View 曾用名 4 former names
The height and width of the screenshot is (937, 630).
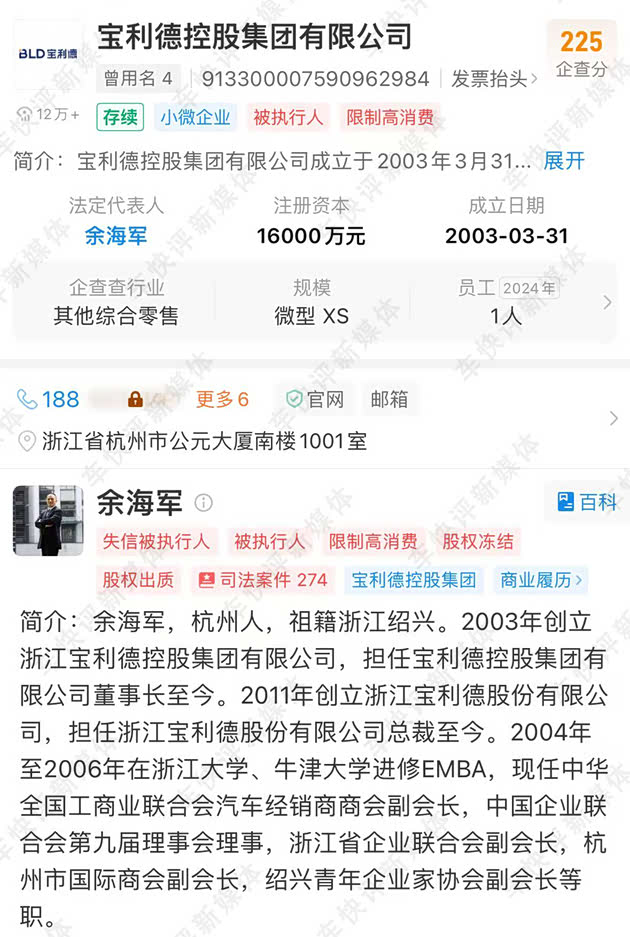click(x=140, y=78)
